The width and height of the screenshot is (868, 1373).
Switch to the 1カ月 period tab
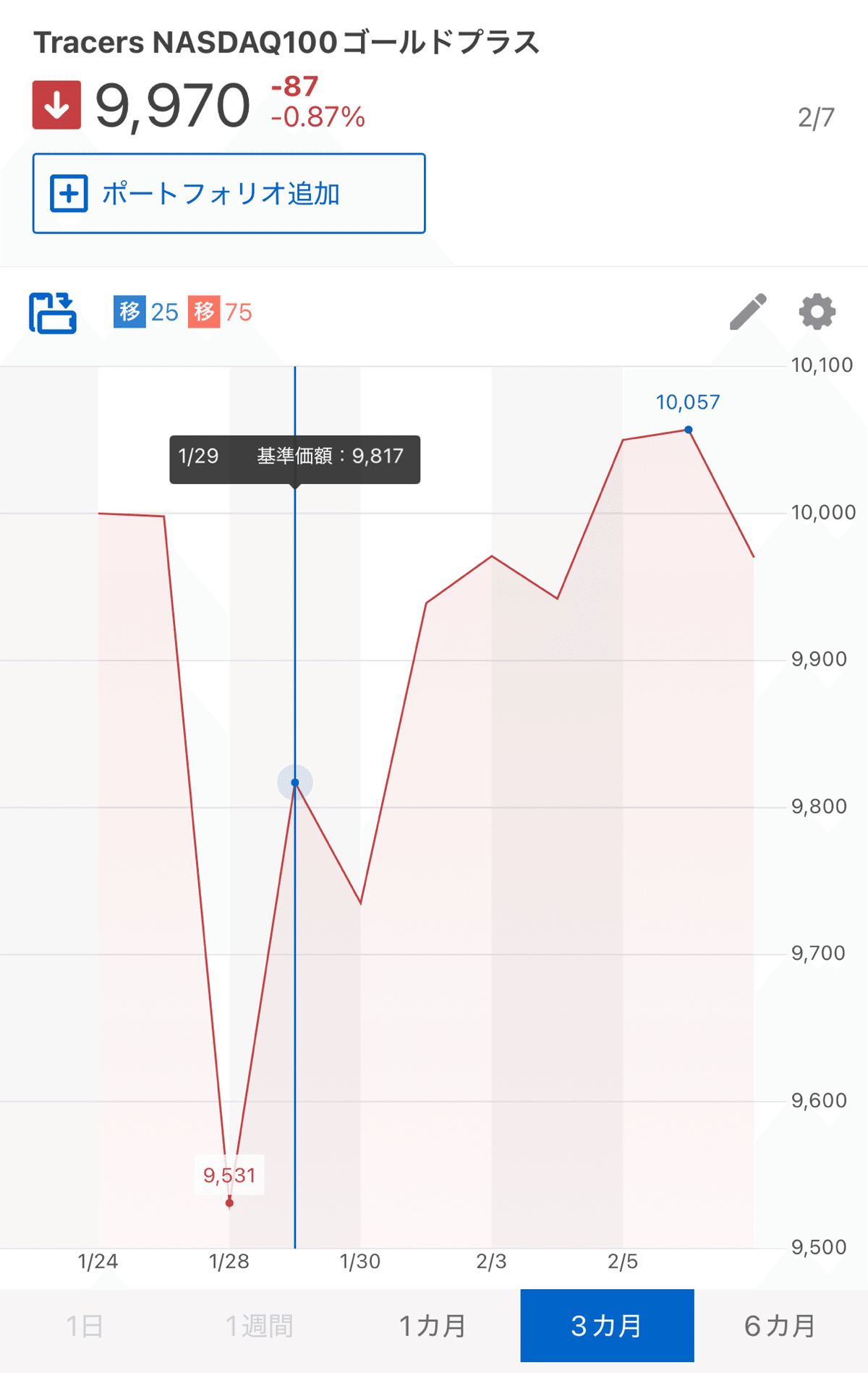coord(433,1327)
